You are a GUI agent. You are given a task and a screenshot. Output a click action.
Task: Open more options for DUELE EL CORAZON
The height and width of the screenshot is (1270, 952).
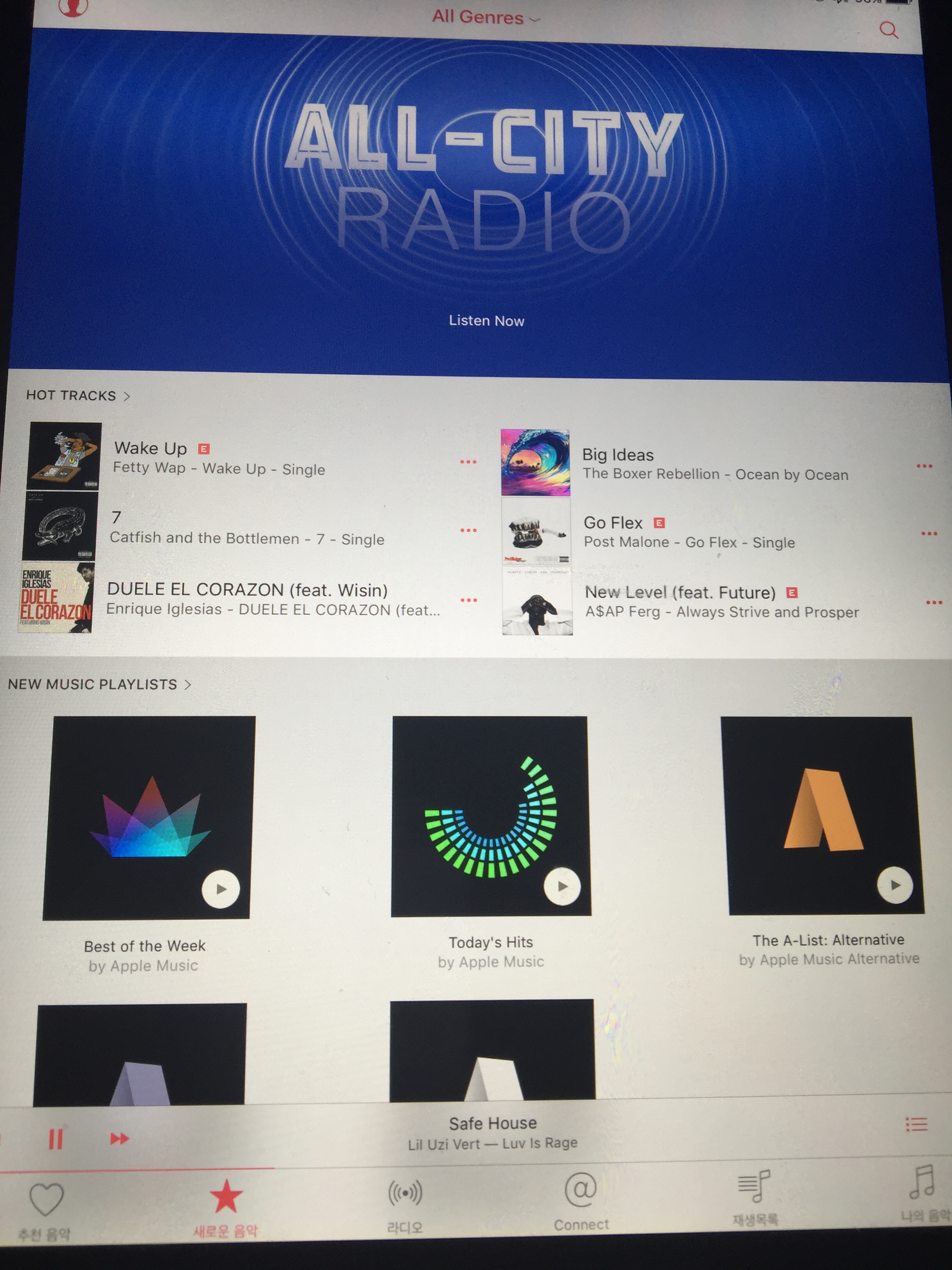point(469,600)
